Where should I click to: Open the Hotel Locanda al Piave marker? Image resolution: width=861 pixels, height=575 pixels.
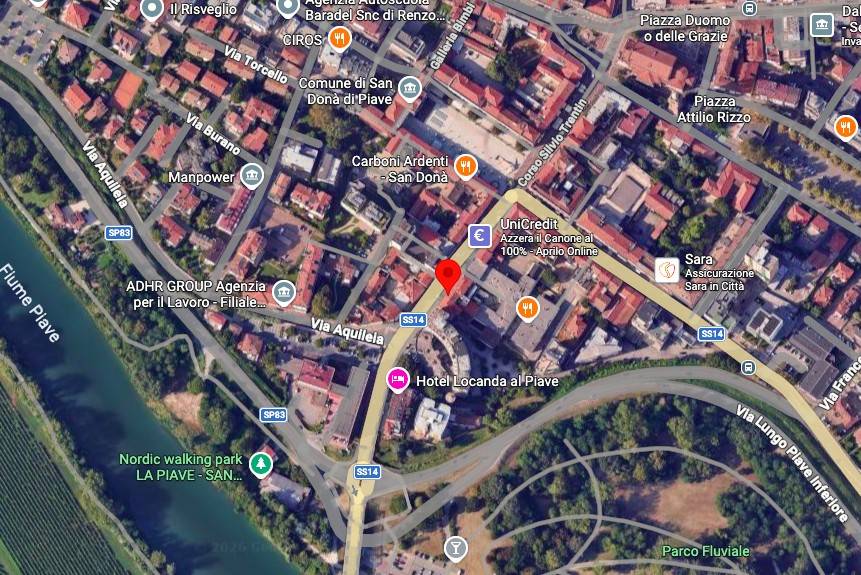pyautogui.click(x=397, y=380)
